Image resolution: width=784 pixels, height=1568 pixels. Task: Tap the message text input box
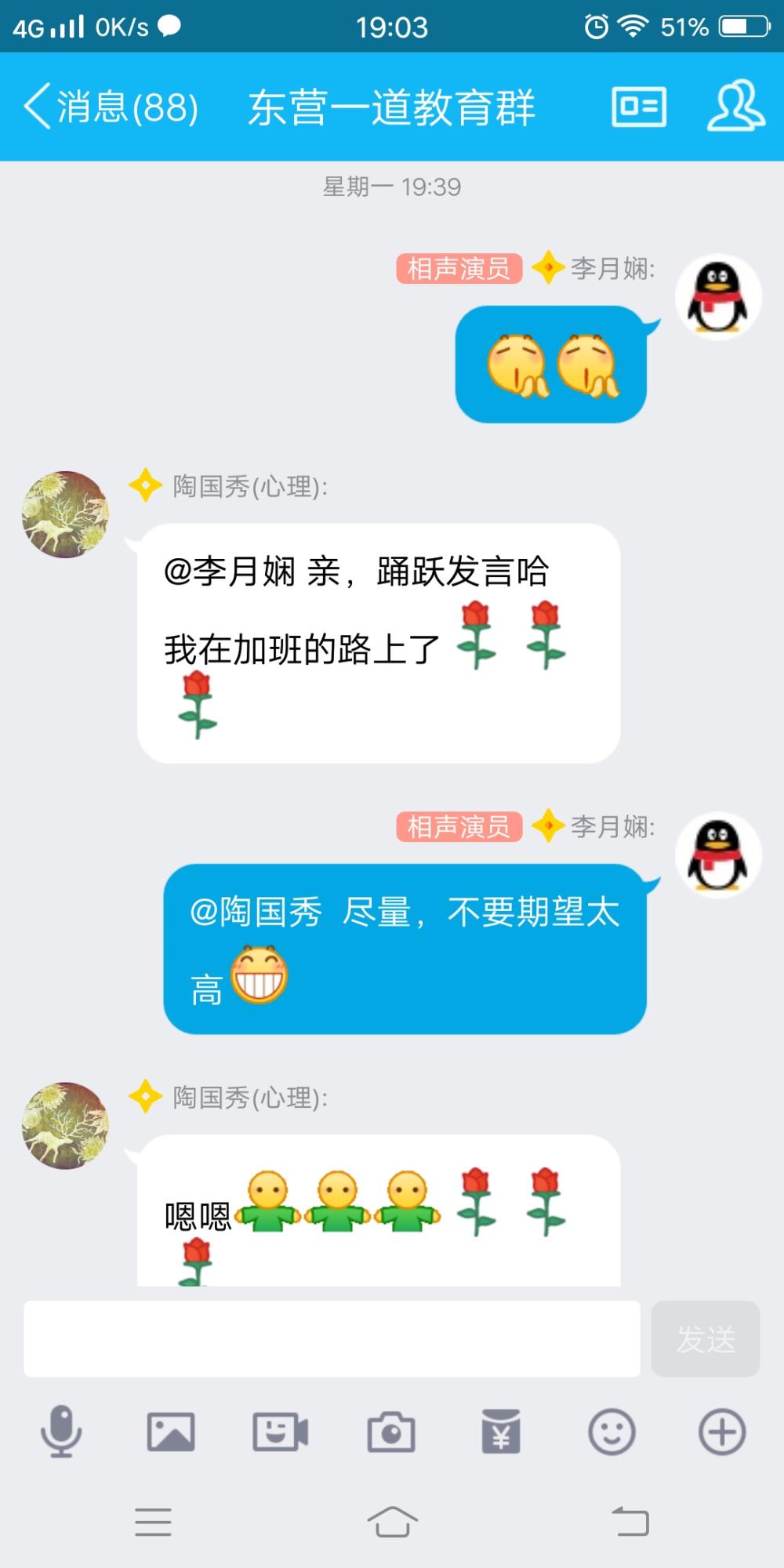[332, 1338]
